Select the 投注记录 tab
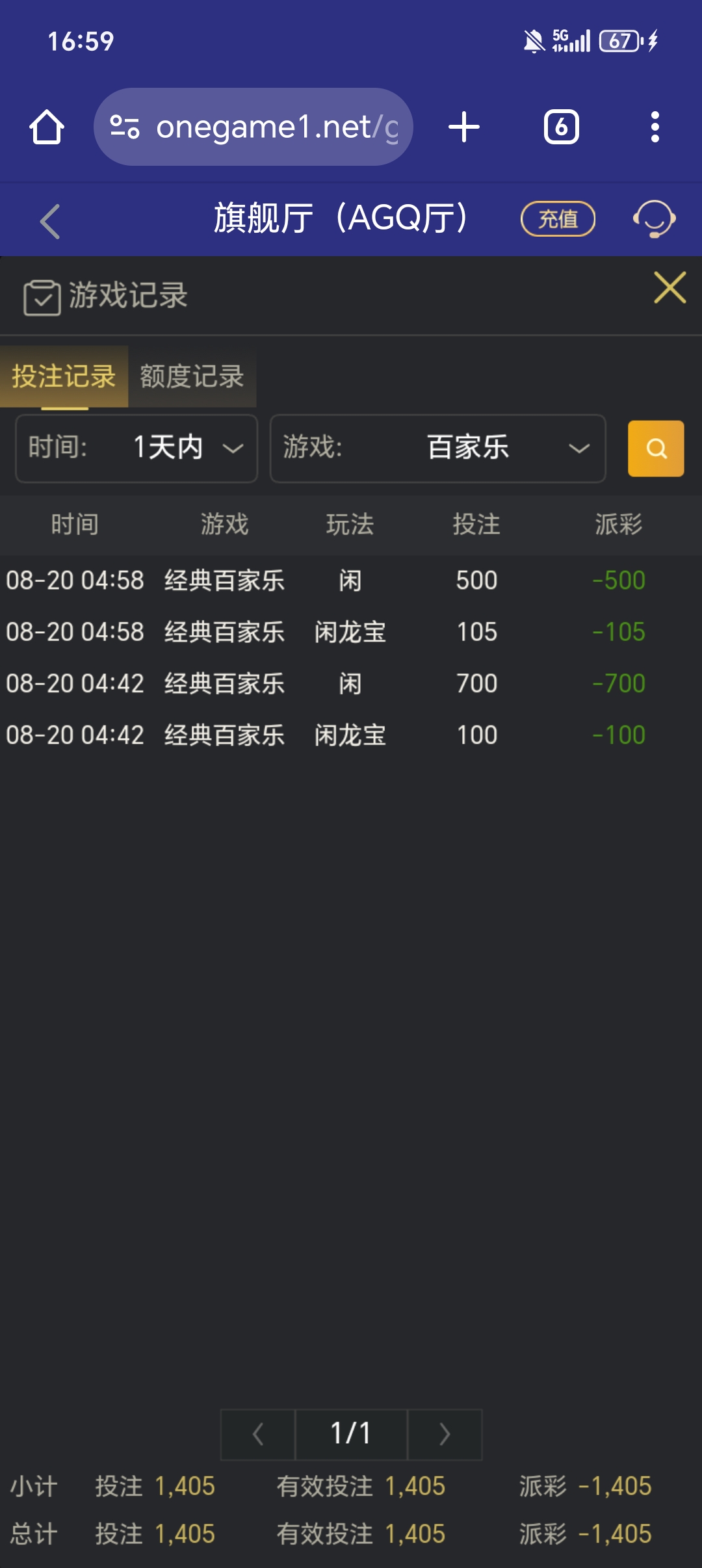This screenshot has width=702, height=1568. 63,376
